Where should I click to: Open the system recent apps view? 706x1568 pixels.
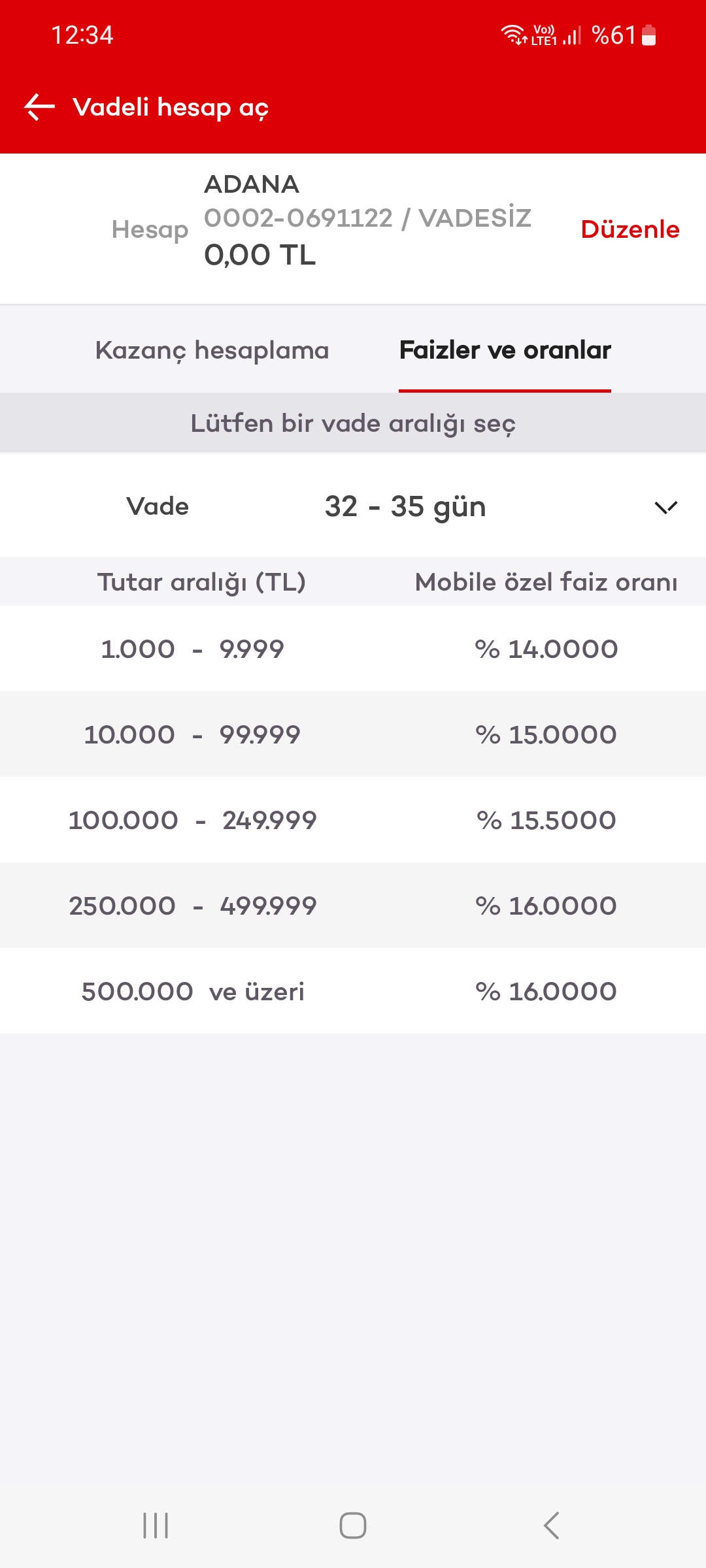(x=156, y=1526)
